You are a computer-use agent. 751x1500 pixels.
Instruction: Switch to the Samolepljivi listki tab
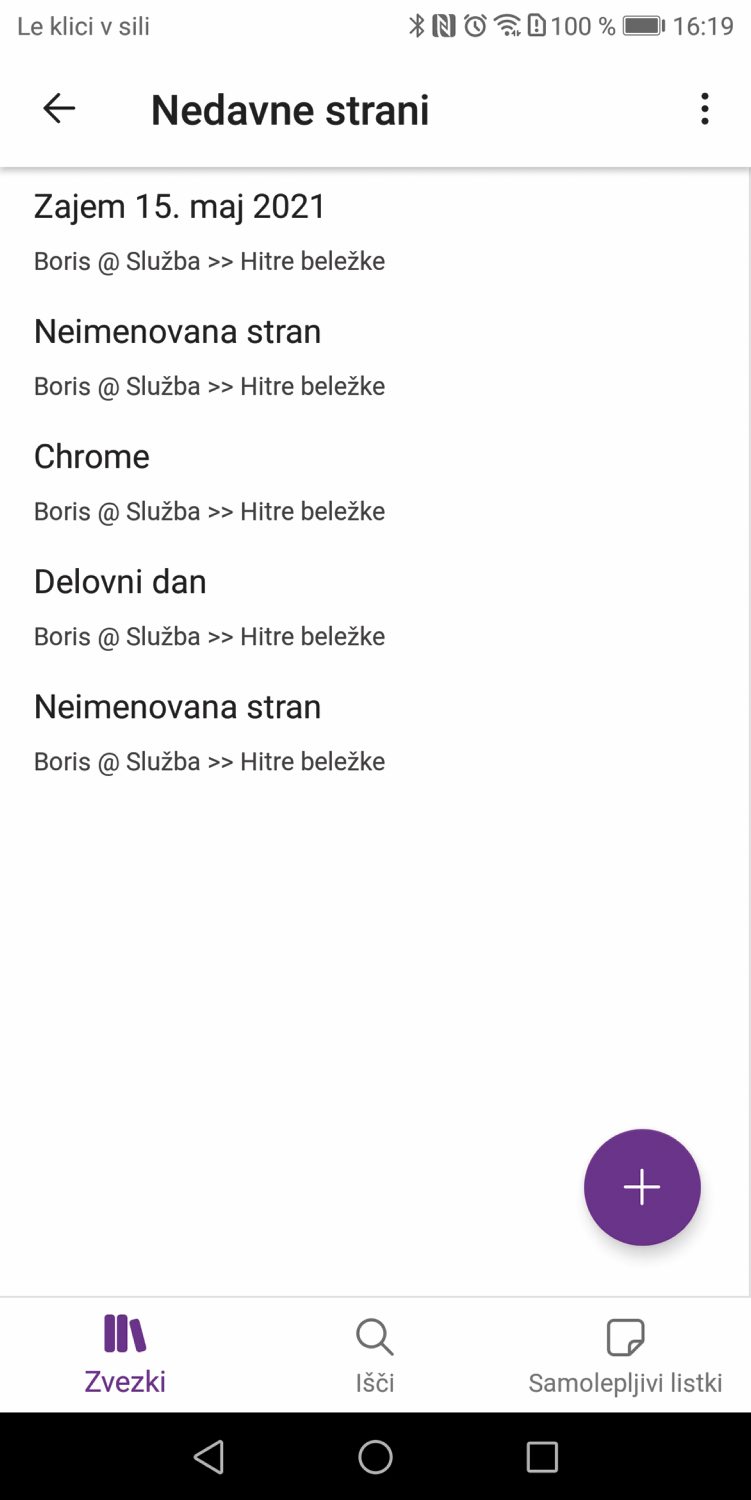point(625,1355)
